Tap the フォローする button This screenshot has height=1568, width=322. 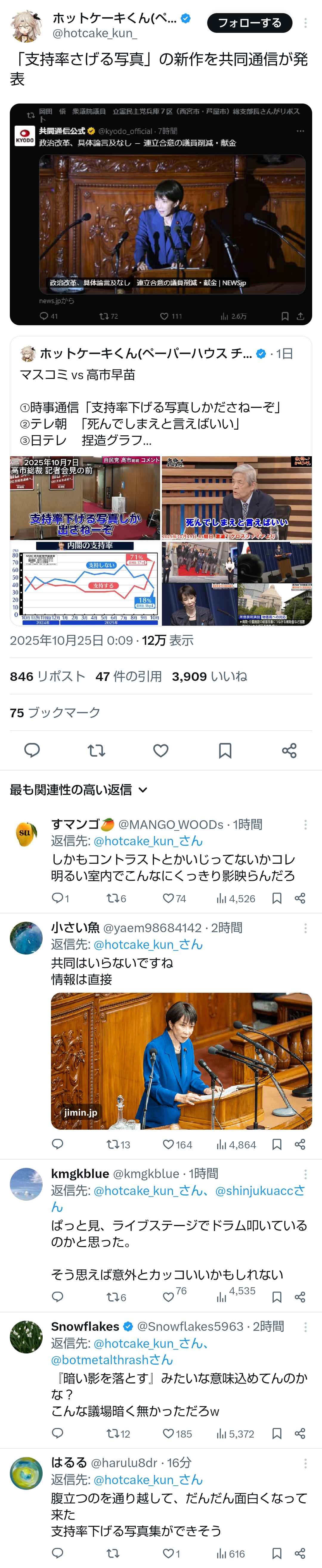tap(250, 23)
